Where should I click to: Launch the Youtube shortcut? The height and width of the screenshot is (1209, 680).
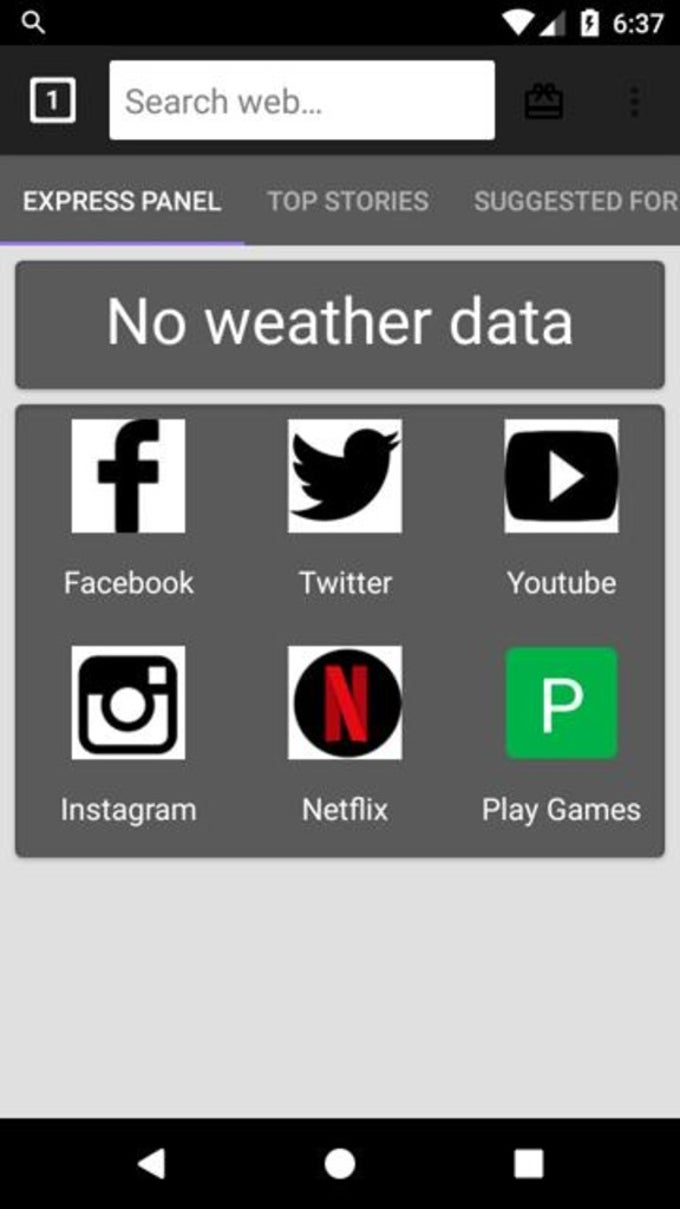pyautogui.click(x=561, y=476)
